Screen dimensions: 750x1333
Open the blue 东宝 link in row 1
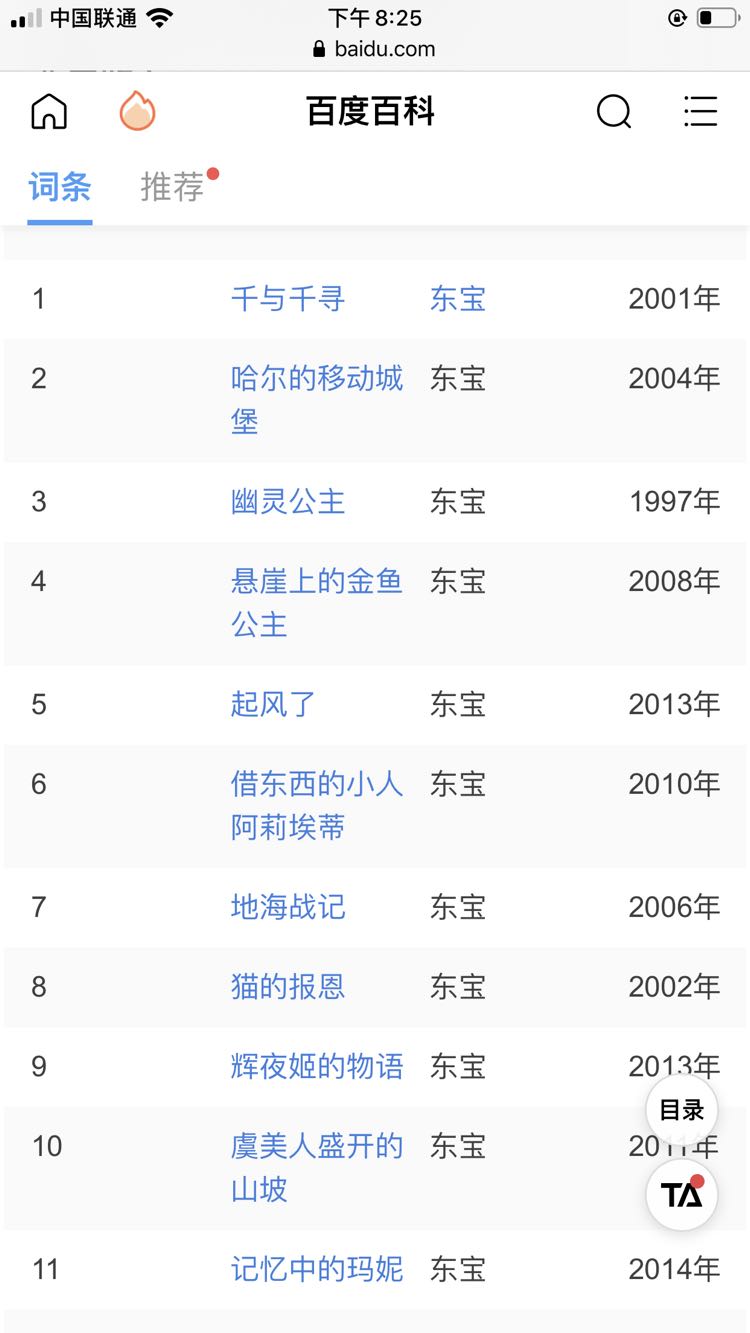(x=458, y=298)
